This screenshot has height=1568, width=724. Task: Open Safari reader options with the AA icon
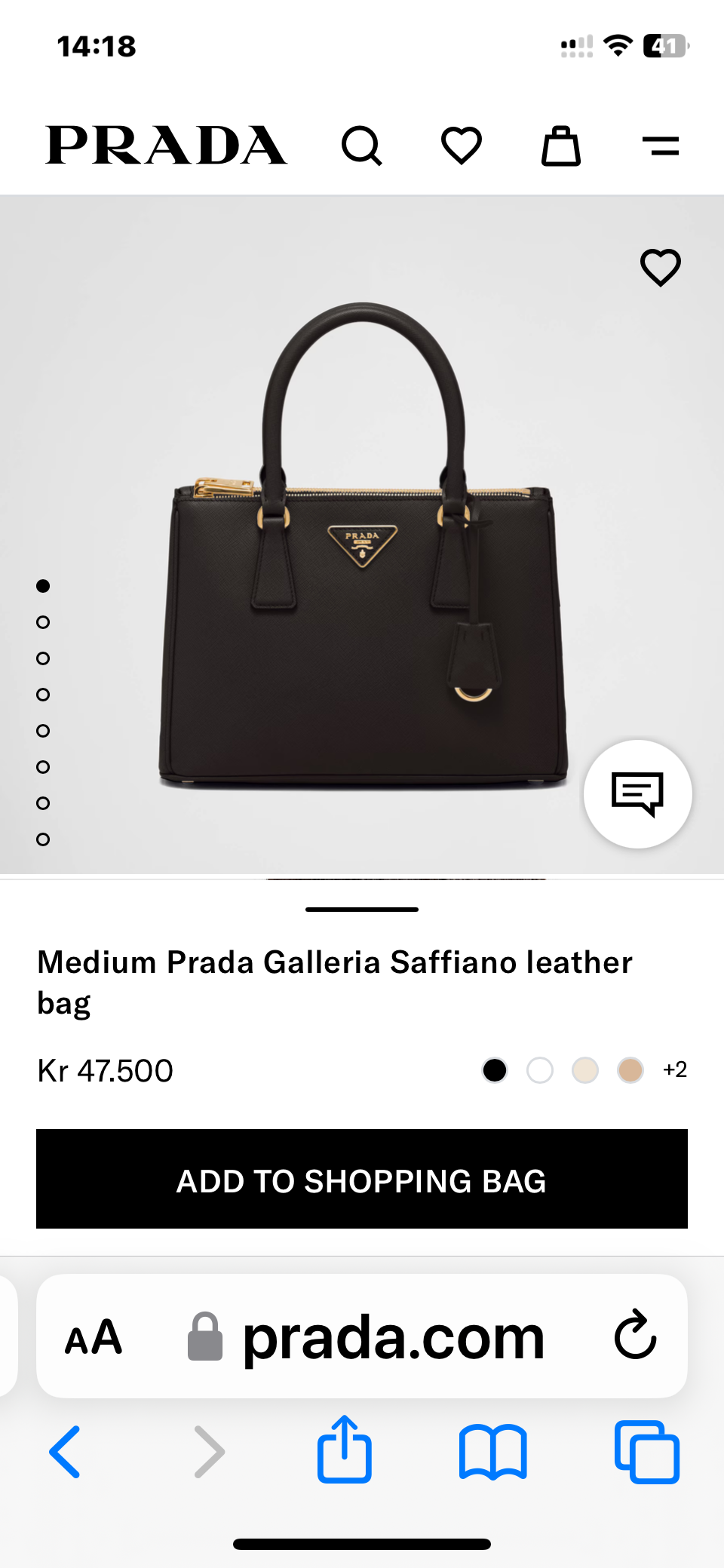pyautogui.click(x=94, y=1337)
